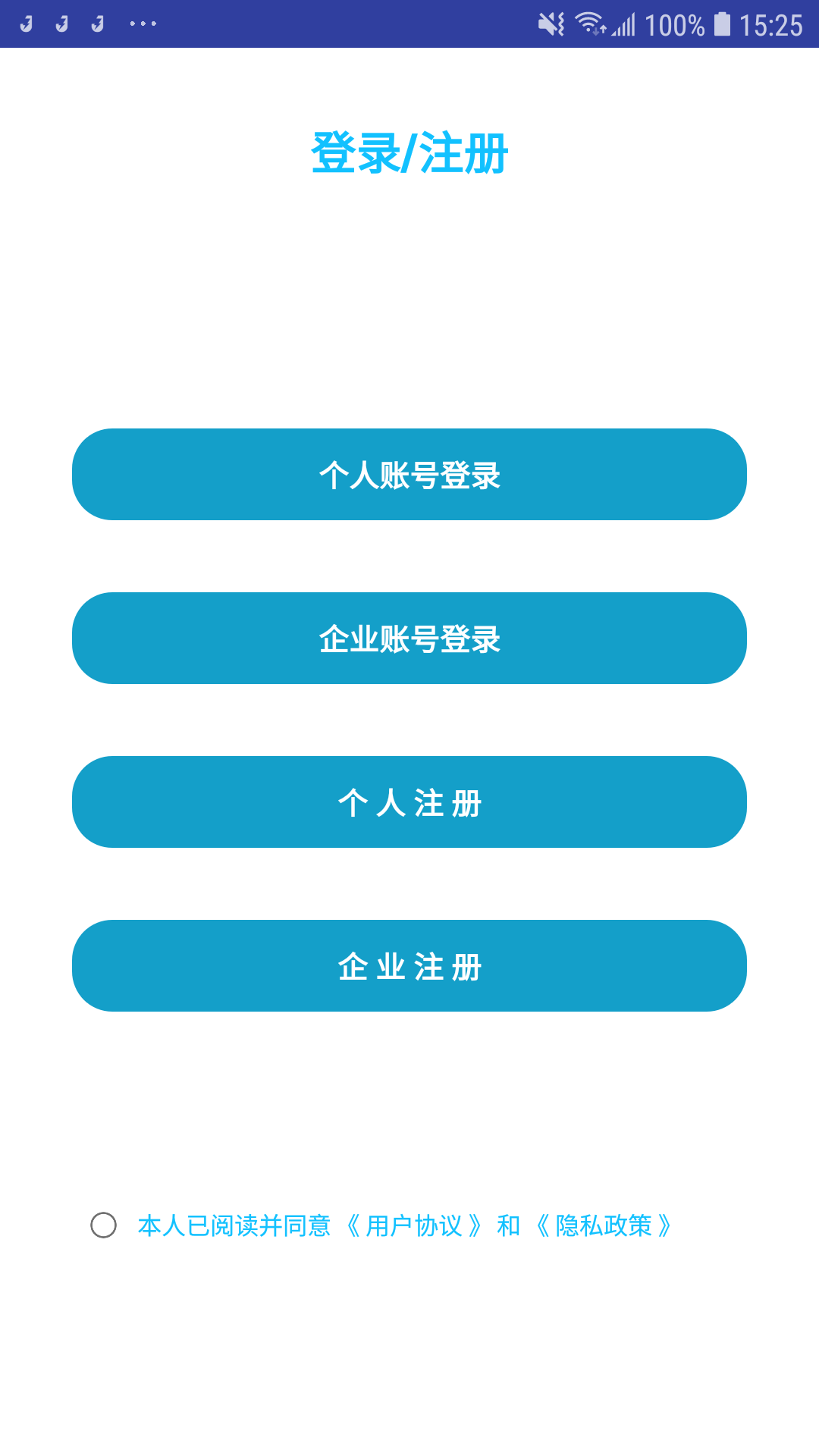Image resolution: width=819 pixels, height=1456 pixels.
Task: Choose the 企业注册 button
Action: pos(409,966)
